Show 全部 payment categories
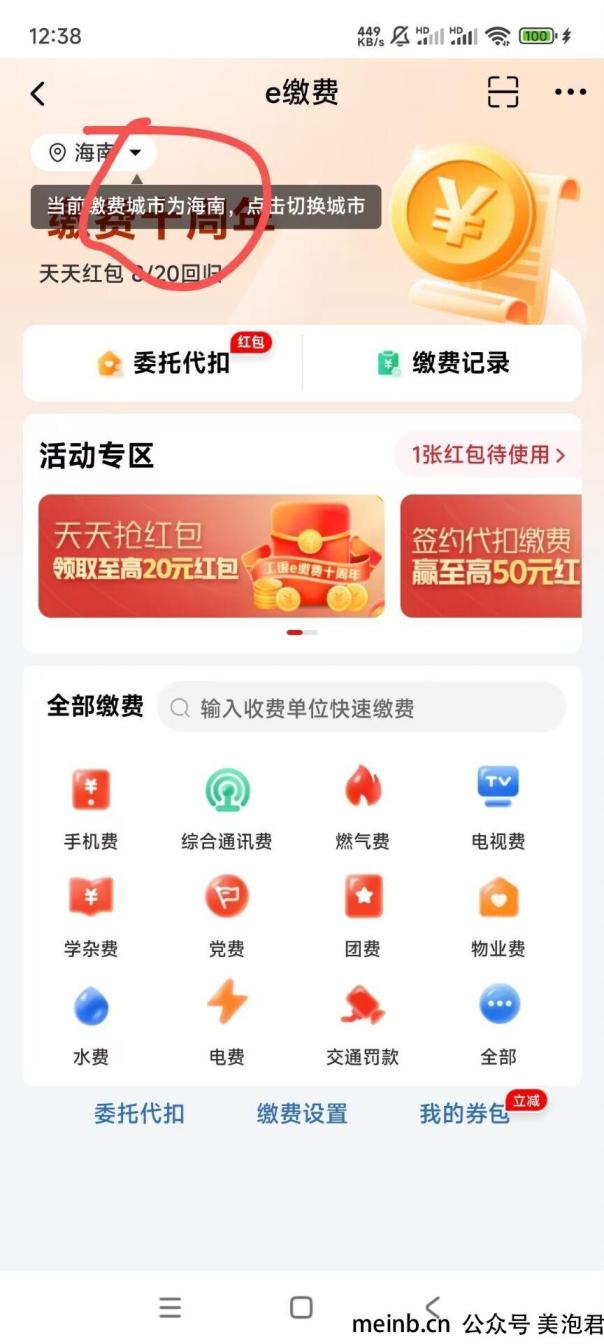The image size is (604, 1344). [x=498, y=1022]
